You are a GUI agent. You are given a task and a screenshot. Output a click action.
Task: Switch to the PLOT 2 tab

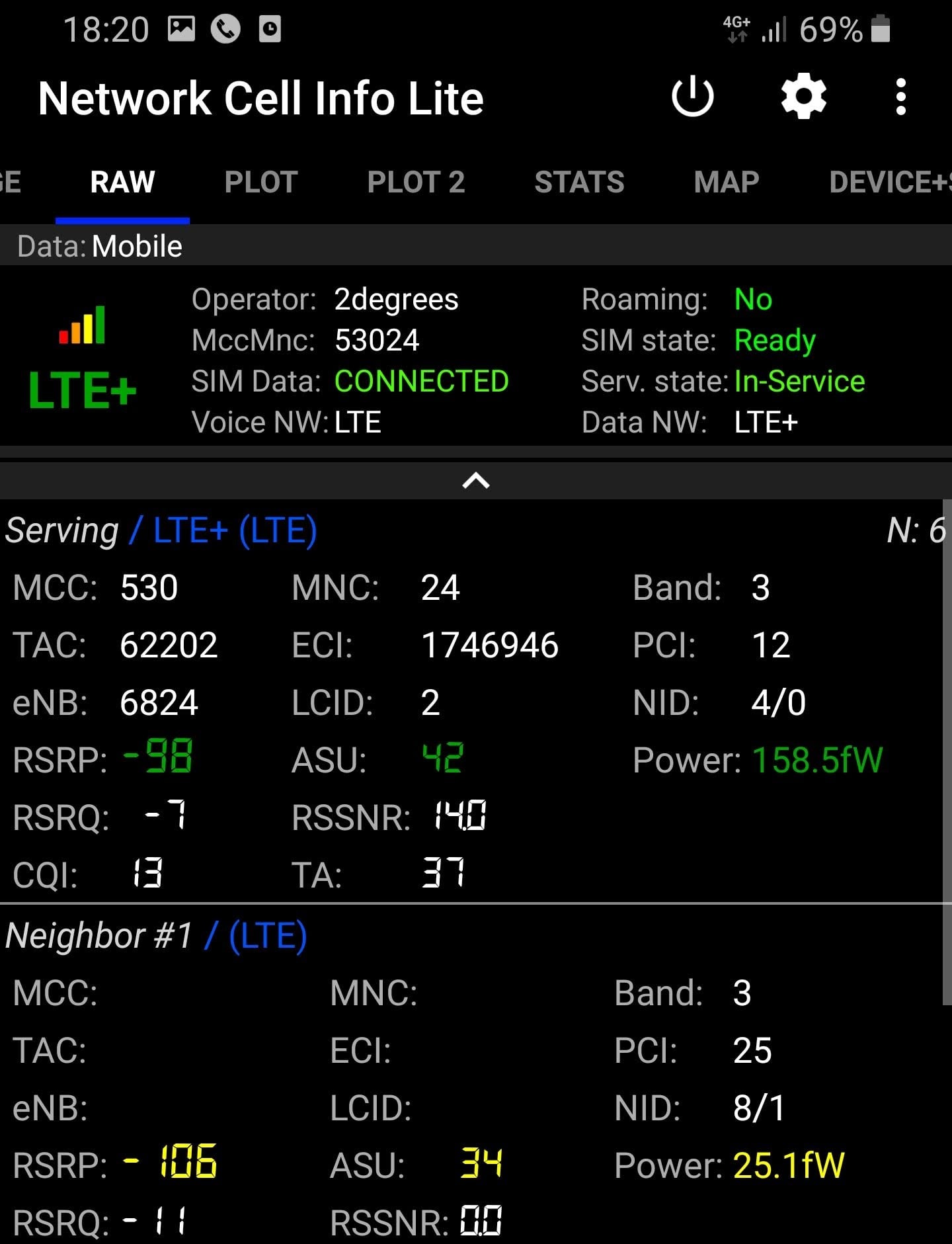click(416, 183)
